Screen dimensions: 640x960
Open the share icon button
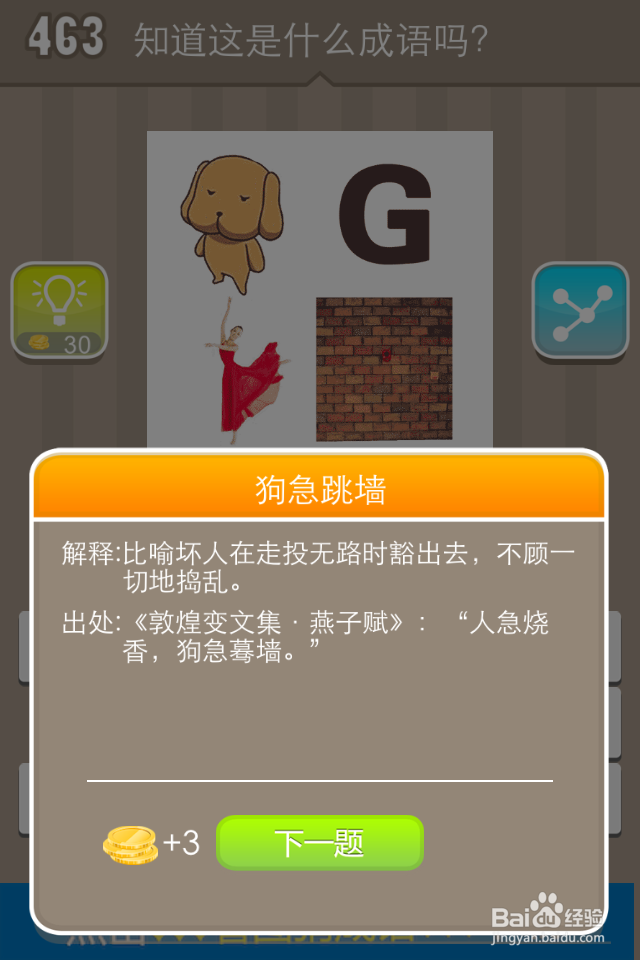click(x=579, y=311)
